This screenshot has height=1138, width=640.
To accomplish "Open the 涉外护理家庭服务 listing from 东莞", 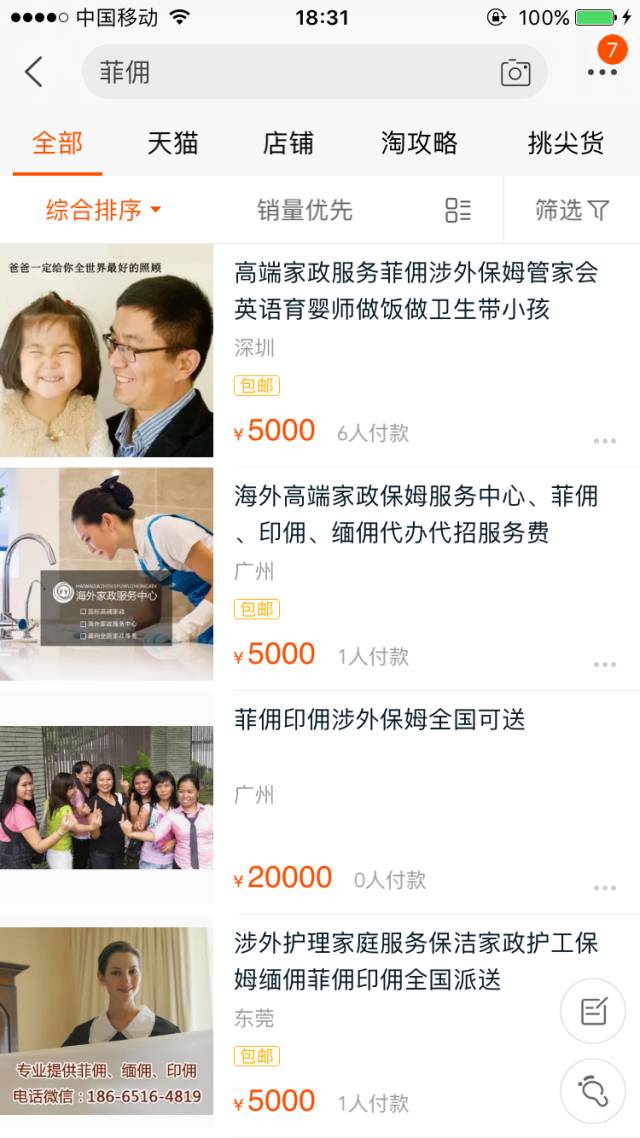I will 400,960.
